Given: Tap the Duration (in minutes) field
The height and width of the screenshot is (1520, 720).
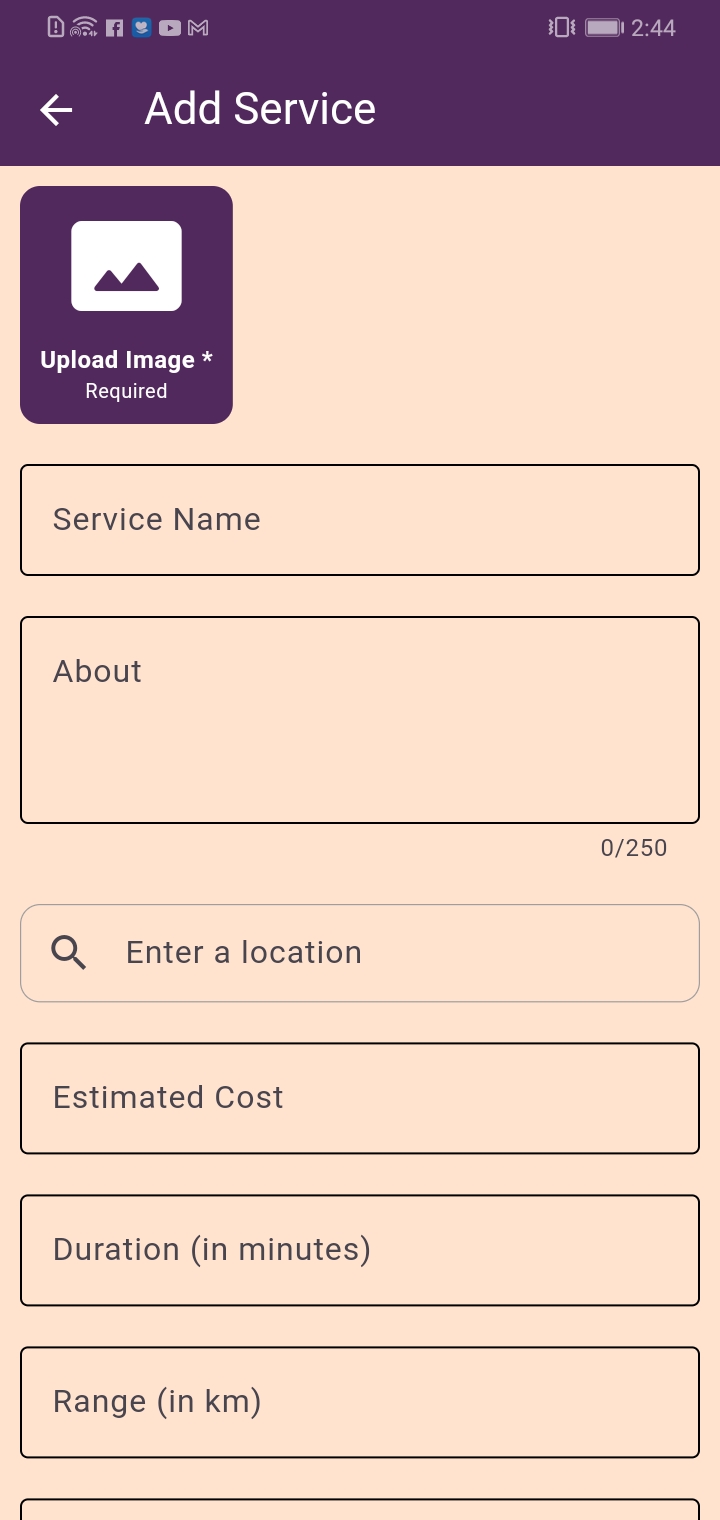Looking at the screenshot, I should (360, 1250).
